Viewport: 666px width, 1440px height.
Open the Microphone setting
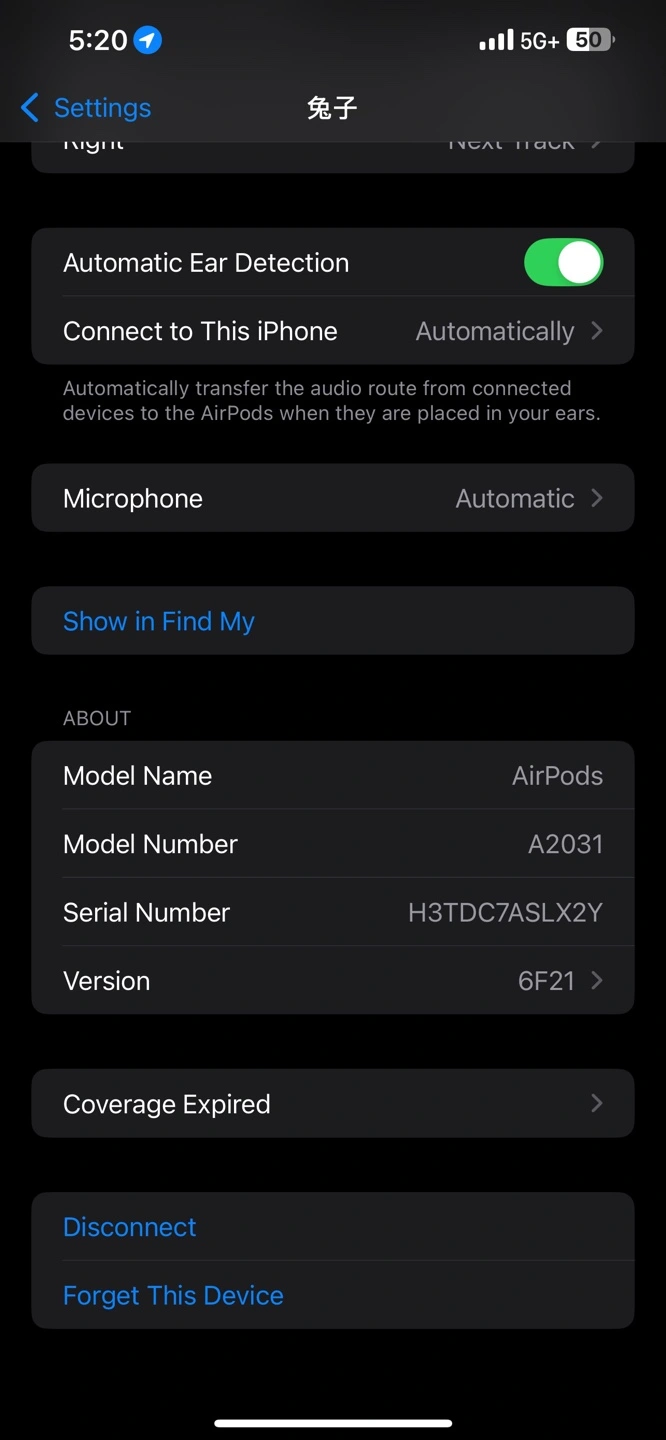(x=333, y=498)
